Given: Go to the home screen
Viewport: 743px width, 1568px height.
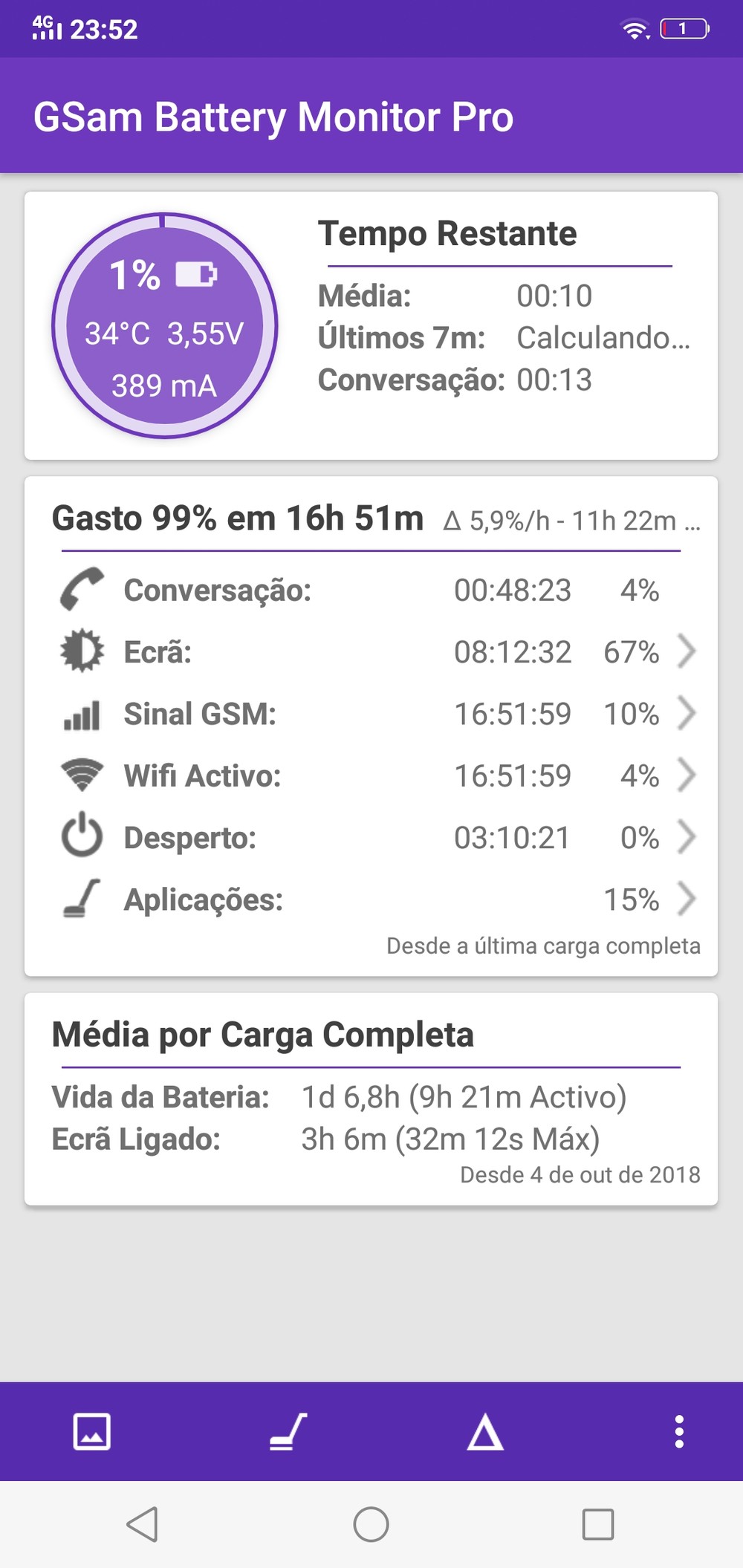Looking at the screenshot, I should (x=371, y=1524).
